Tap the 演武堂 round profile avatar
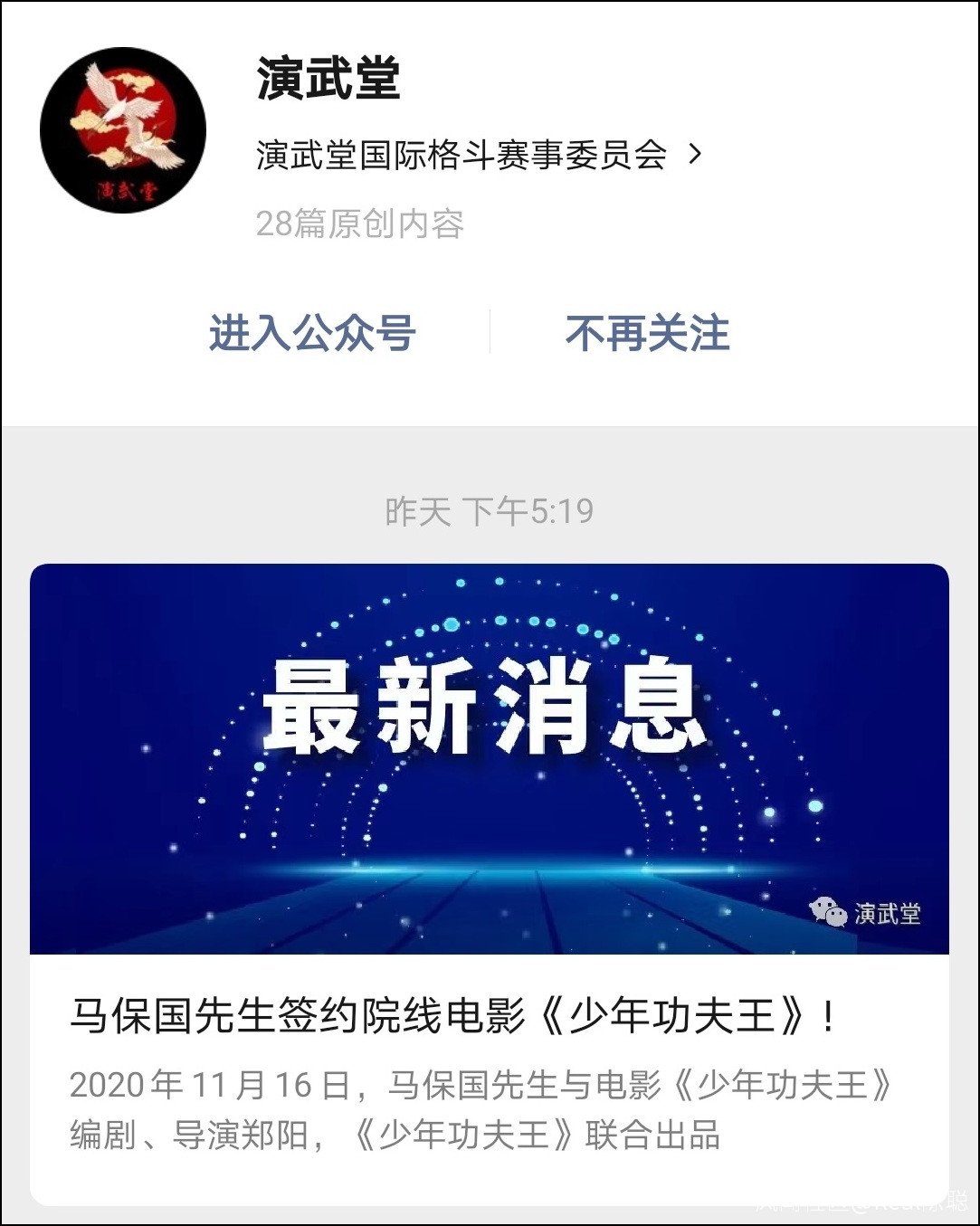The width and height of the screenshot is (980, 1226). (123, 130)
